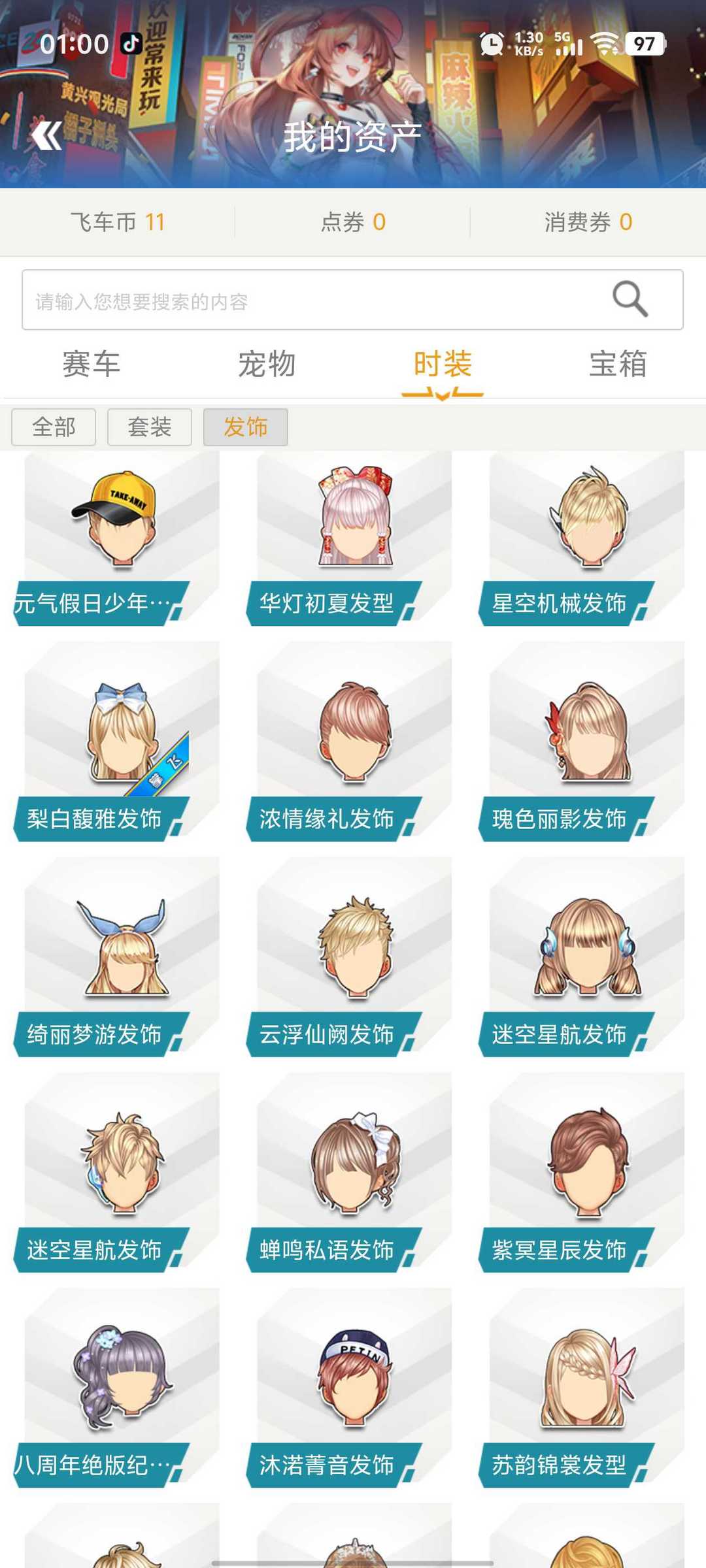Switch to the 宠物 tab
Viewport: 706px width, 1568px height.
click(x=267, y=365)
